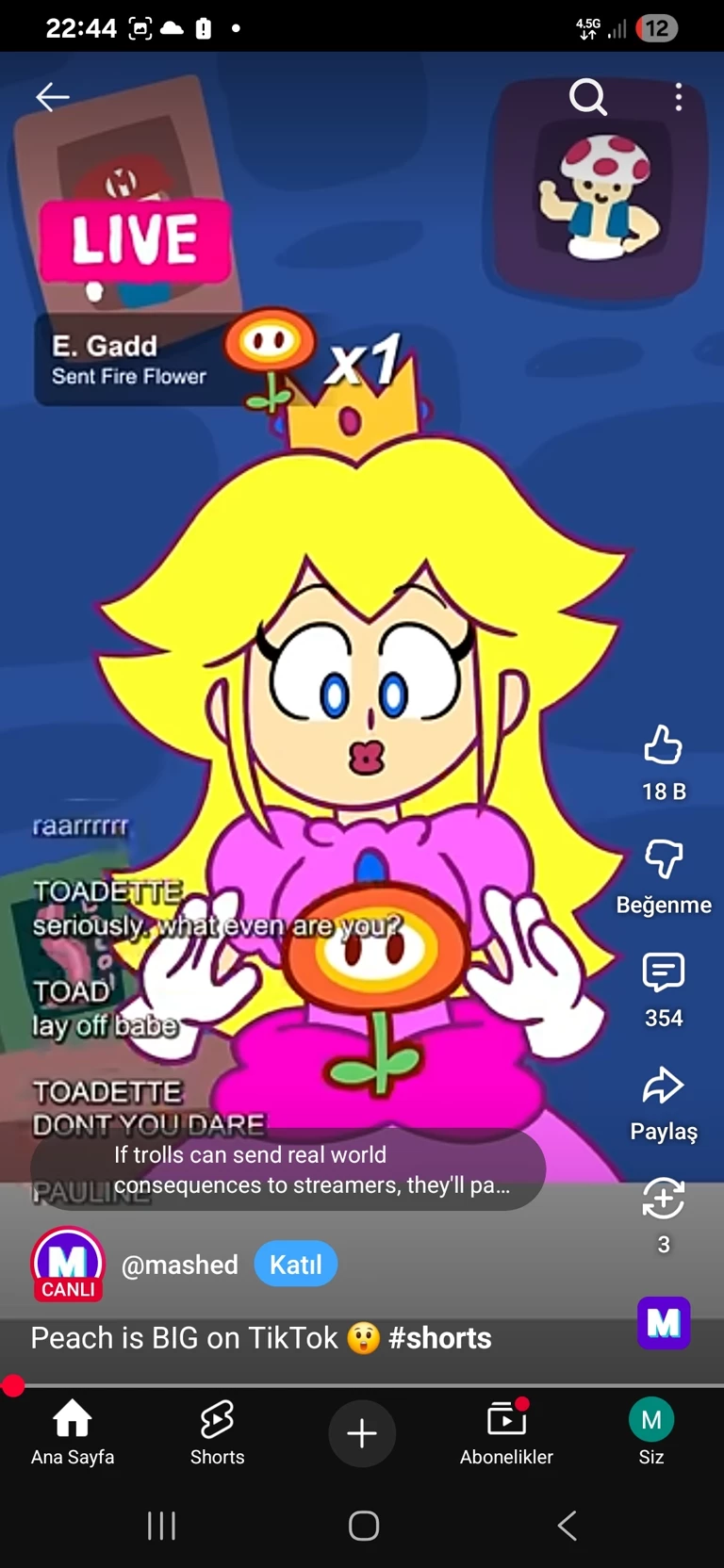
Task: Like this Short
Action: tap(664, 745)
